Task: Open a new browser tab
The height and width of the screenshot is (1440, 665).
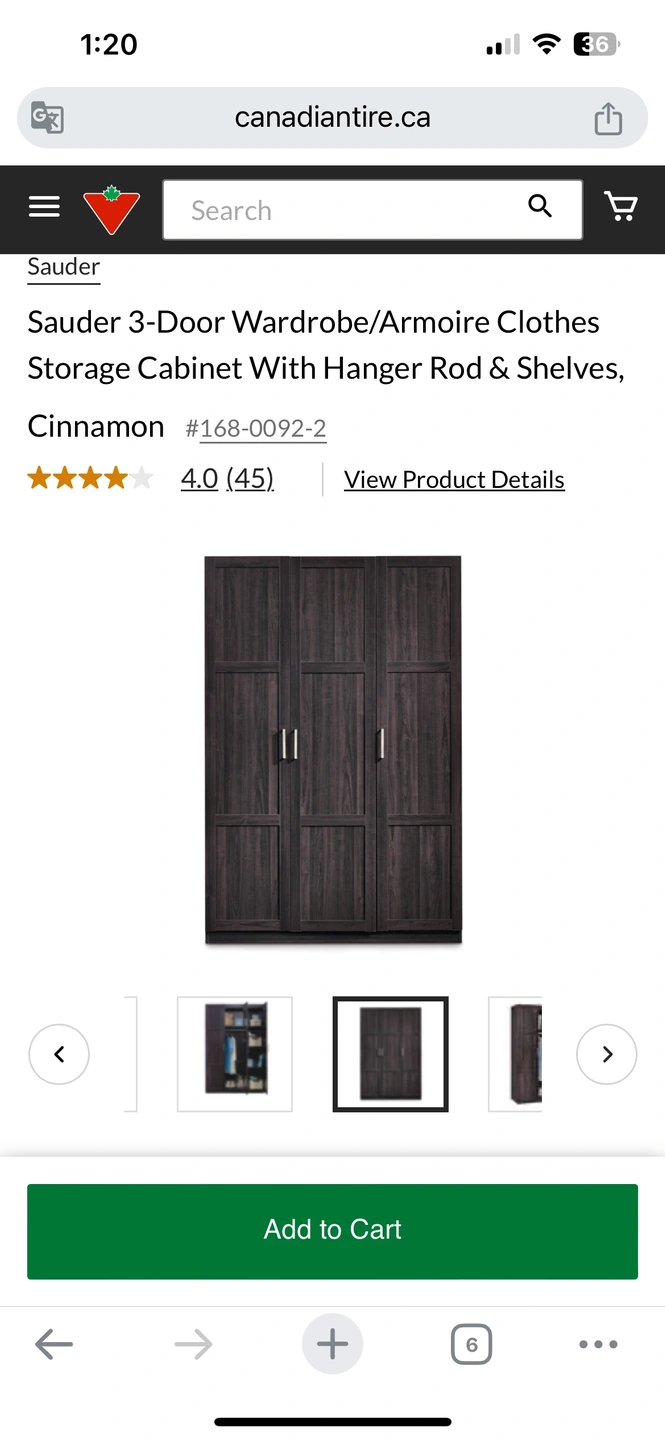Action: pos(332,1344)
